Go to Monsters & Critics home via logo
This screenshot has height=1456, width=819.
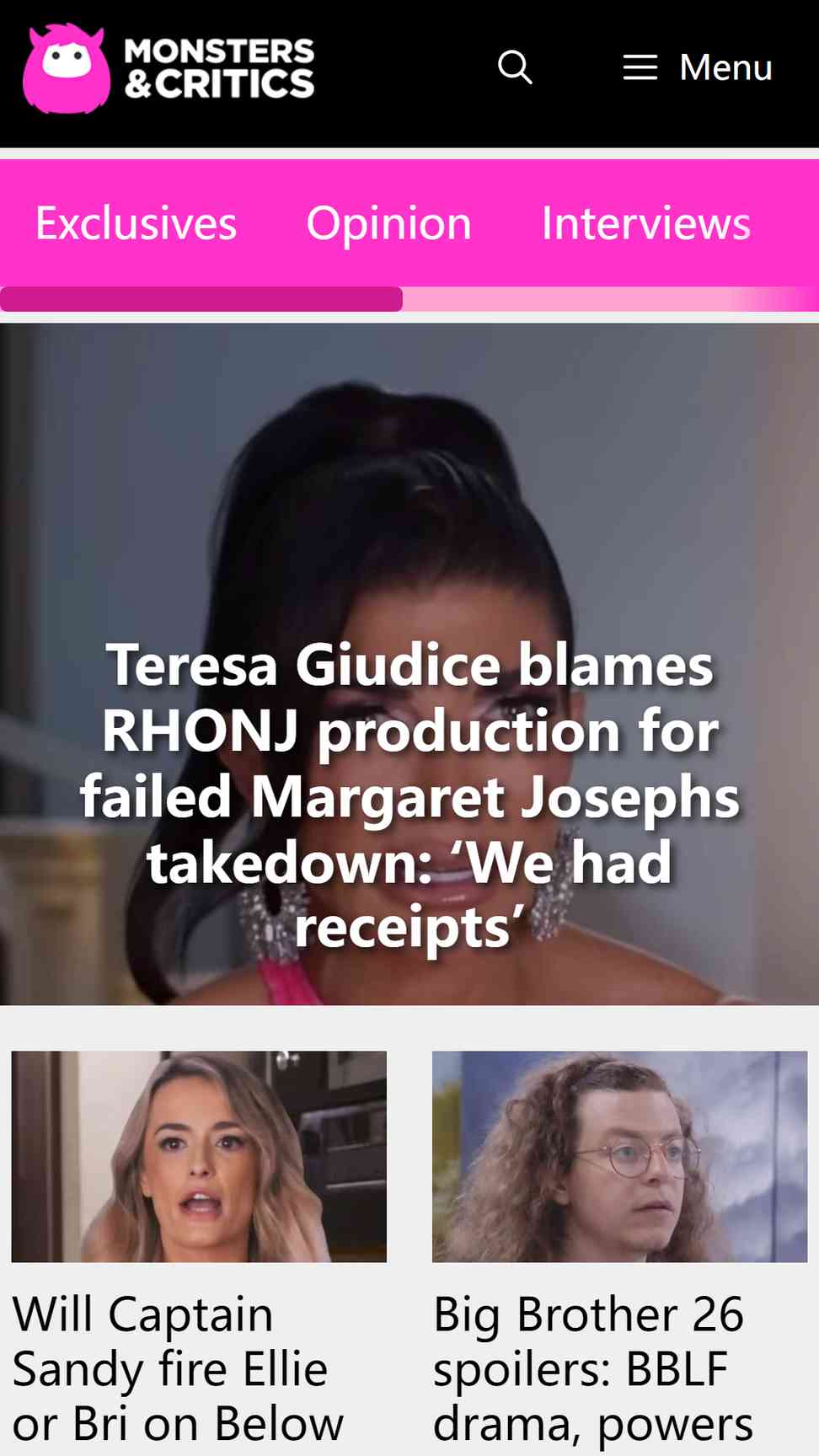click(x=169, y=68)
